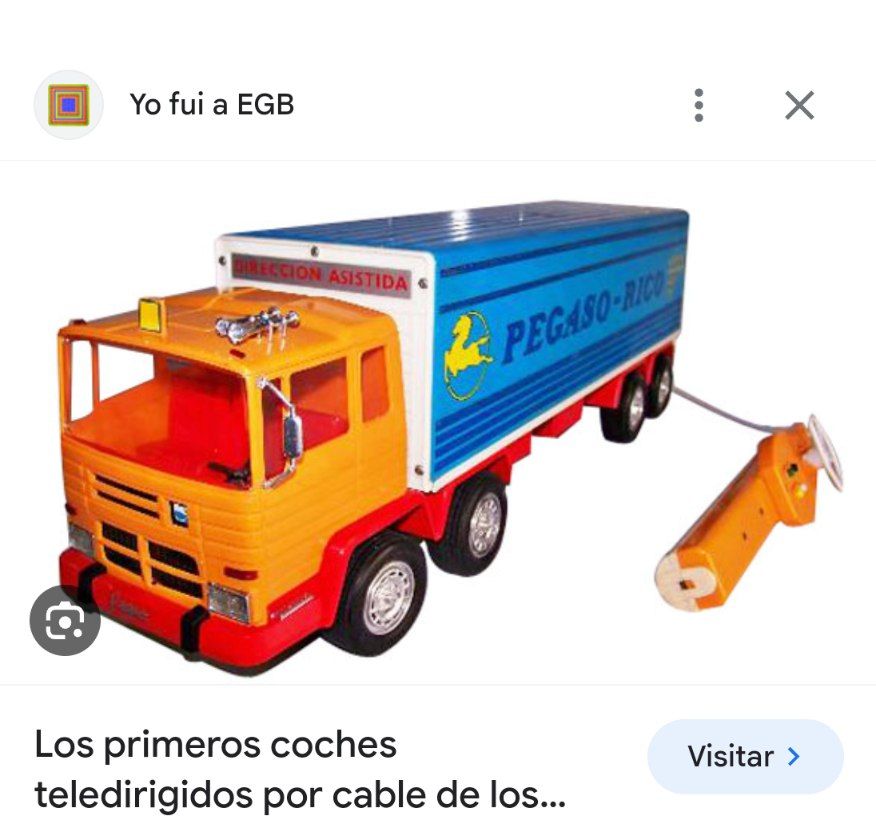Screen dimensions: 876x835
Task: Tap the Visitar button
Action: [x=745, y=757]
